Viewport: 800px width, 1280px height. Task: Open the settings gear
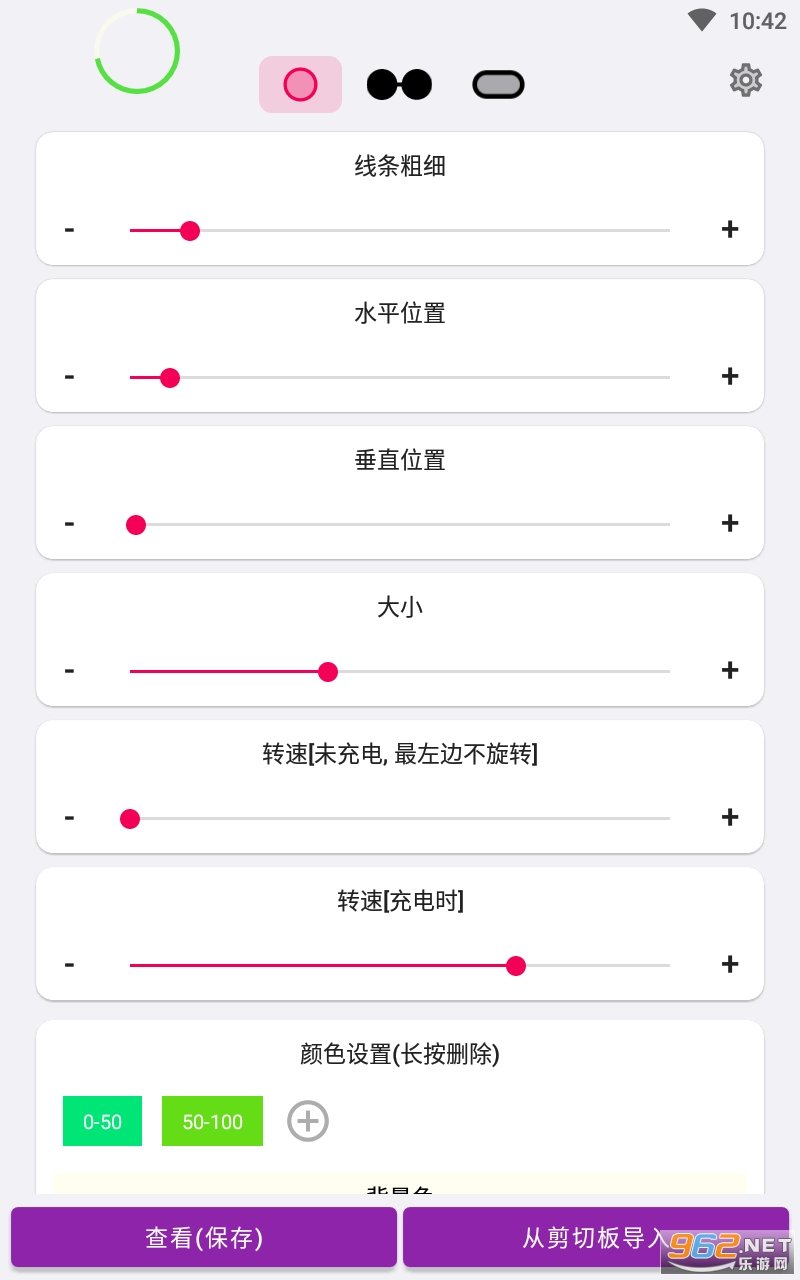pos(746,81)
